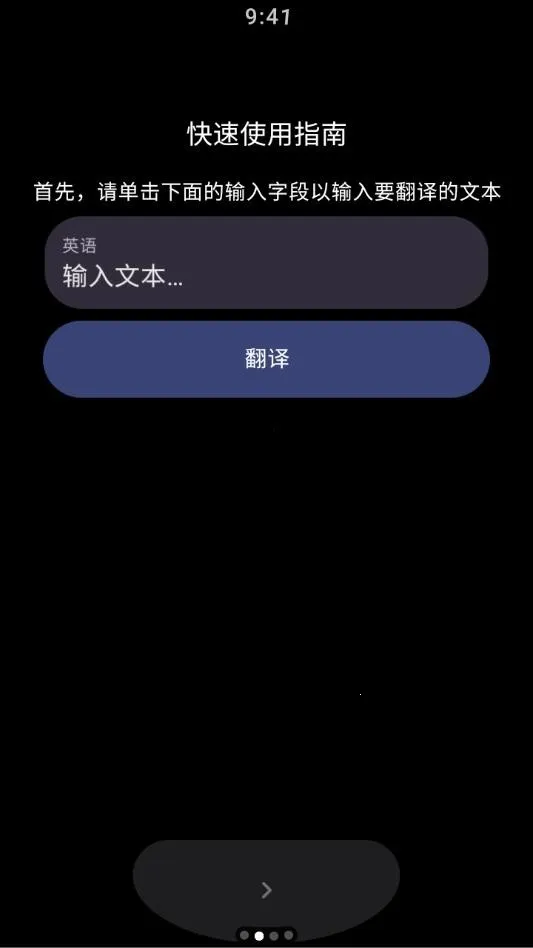Tap the 翻译 button
The image size is (533, 948).
pyautogui.click(x=266, y=359)
